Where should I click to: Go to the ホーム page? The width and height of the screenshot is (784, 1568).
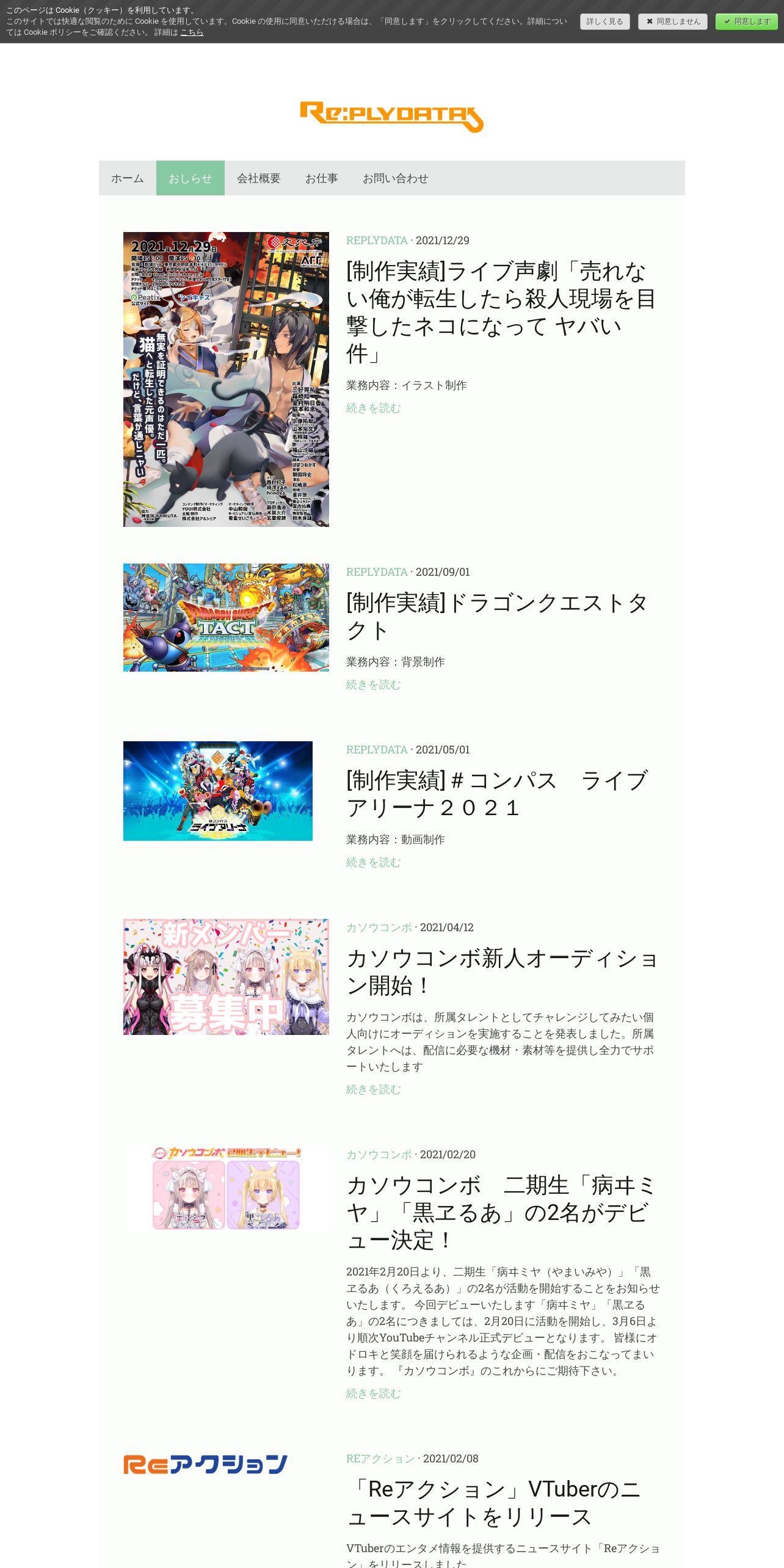[x=128, y=178]
